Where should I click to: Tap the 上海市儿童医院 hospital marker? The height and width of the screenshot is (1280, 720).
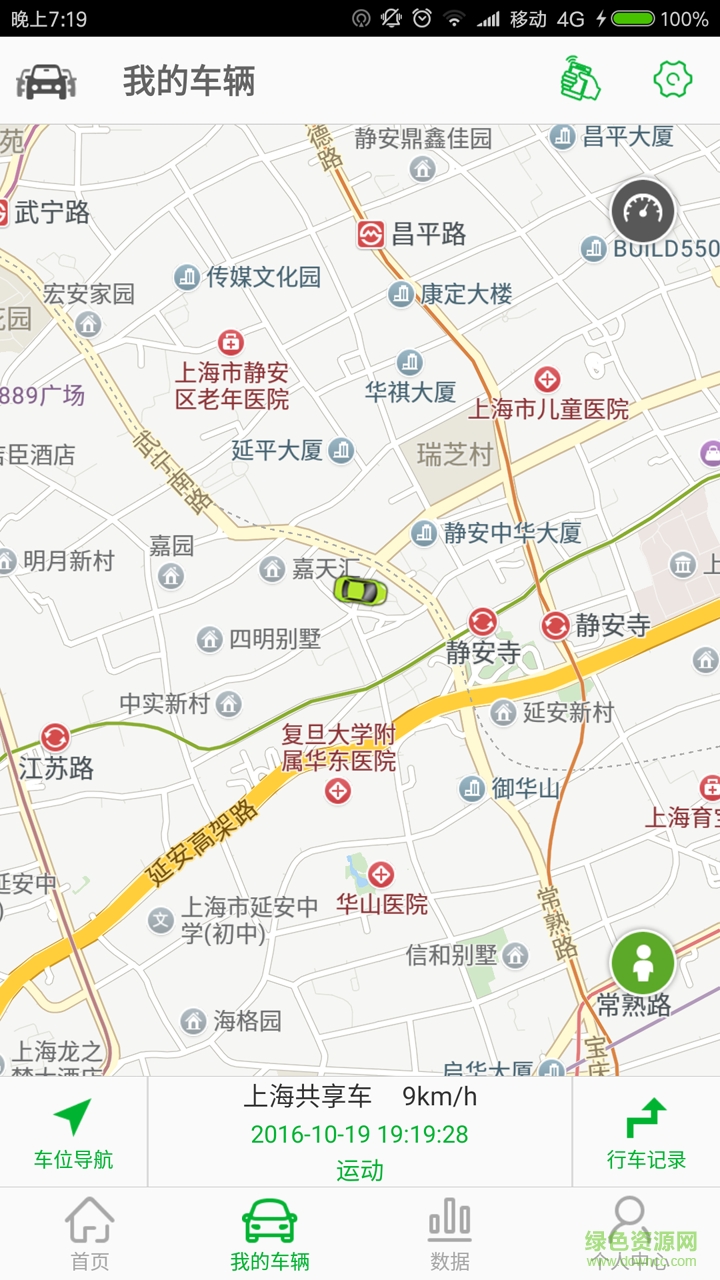click(x=548, y=379)
